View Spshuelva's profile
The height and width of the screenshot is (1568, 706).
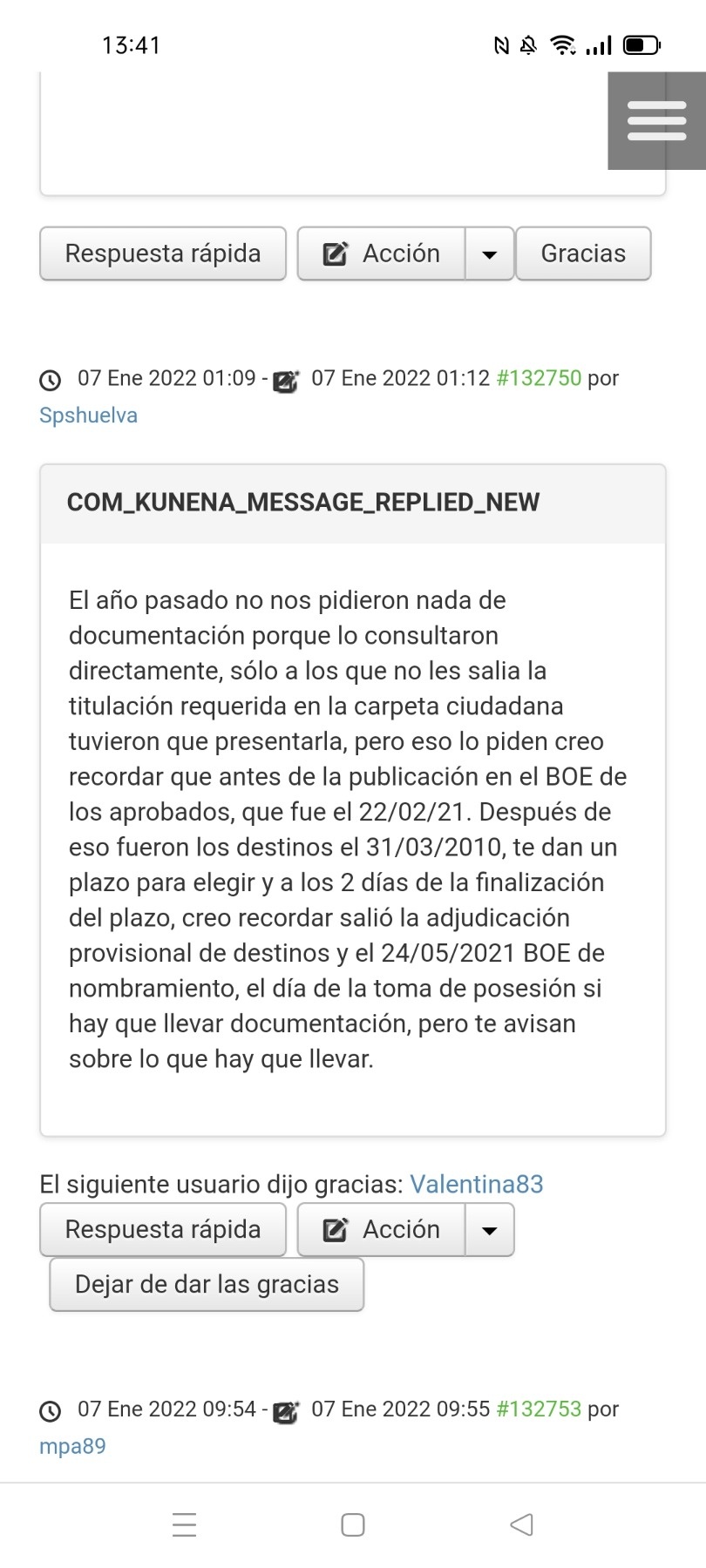pyautogui.click(x=88, y=416)
